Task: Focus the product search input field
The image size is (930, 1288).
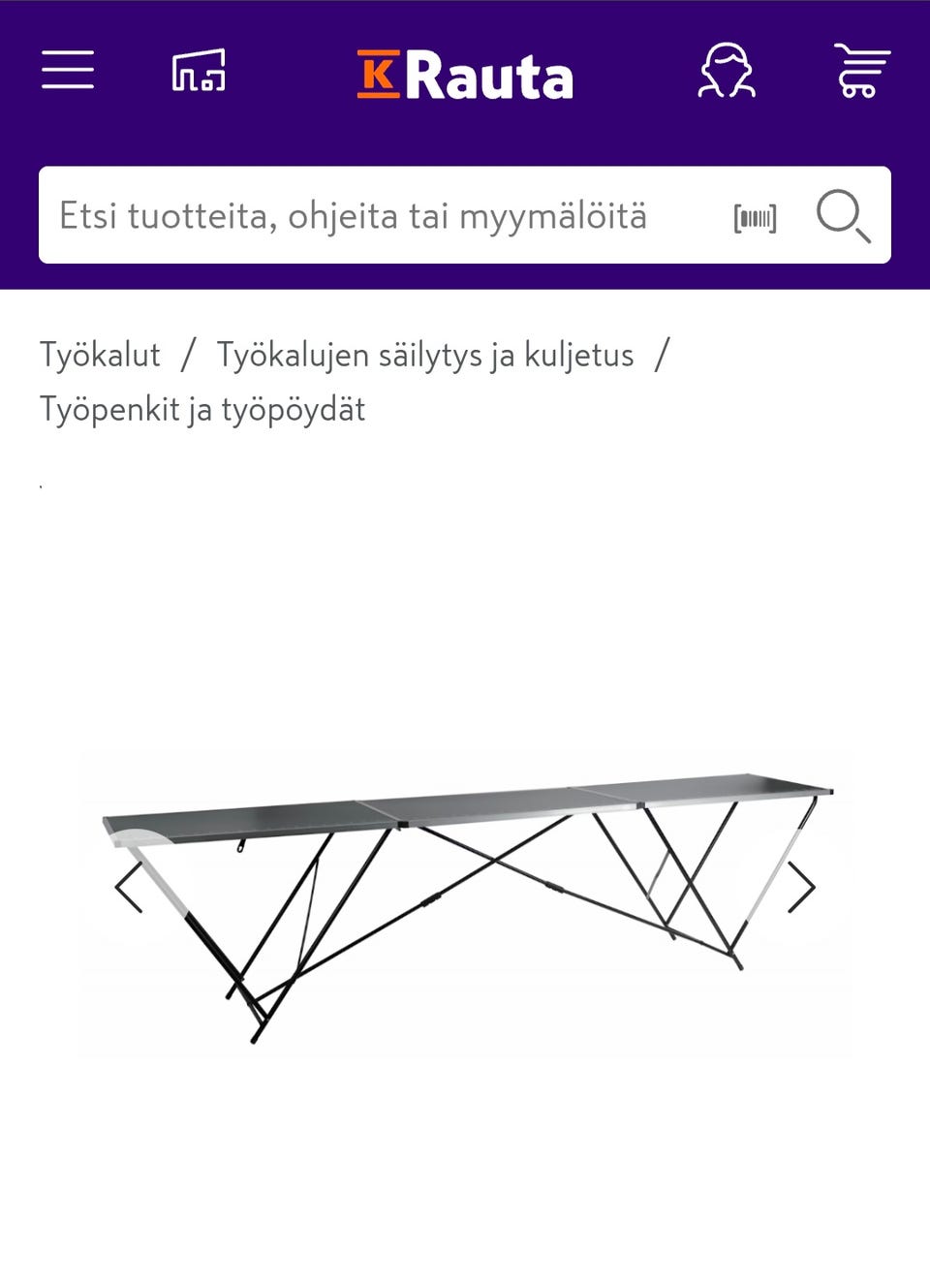Action: (387, 216)
